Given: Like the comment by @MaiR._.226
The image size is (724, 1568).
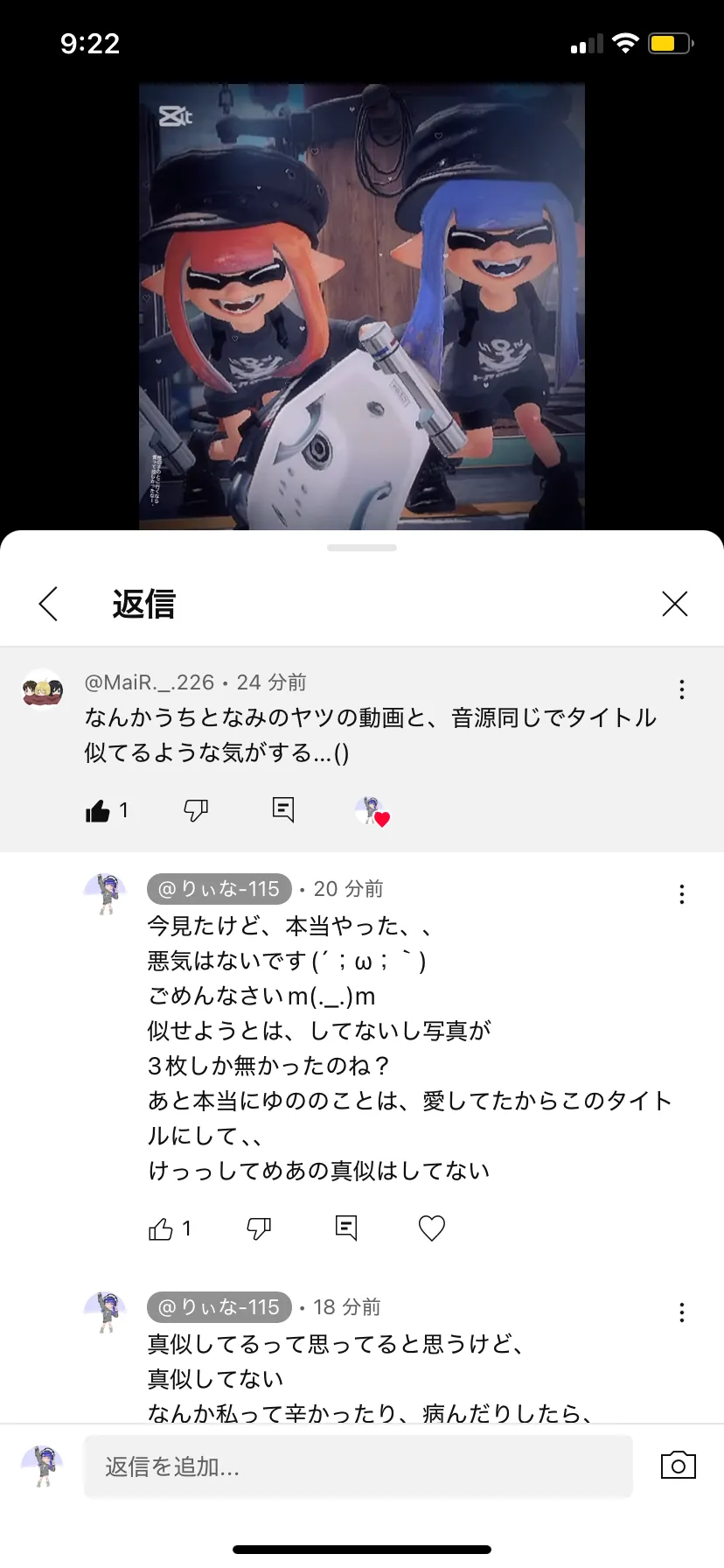Looking at the screenshot, I should pos(98,811).
